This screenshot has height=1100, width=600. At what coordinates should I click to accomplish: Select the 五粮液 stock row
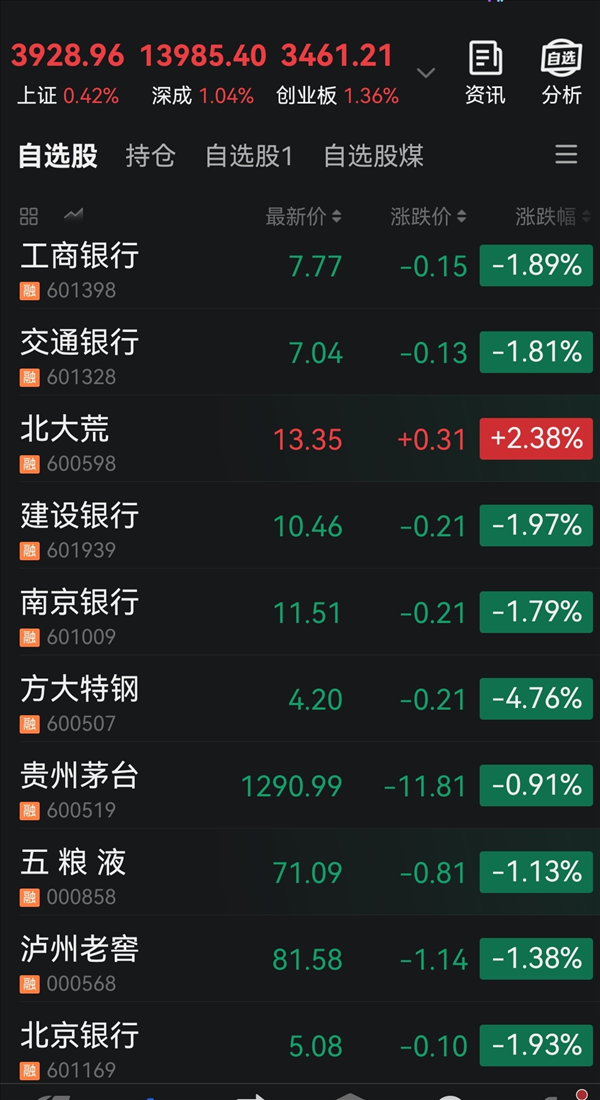click(300, 872)
